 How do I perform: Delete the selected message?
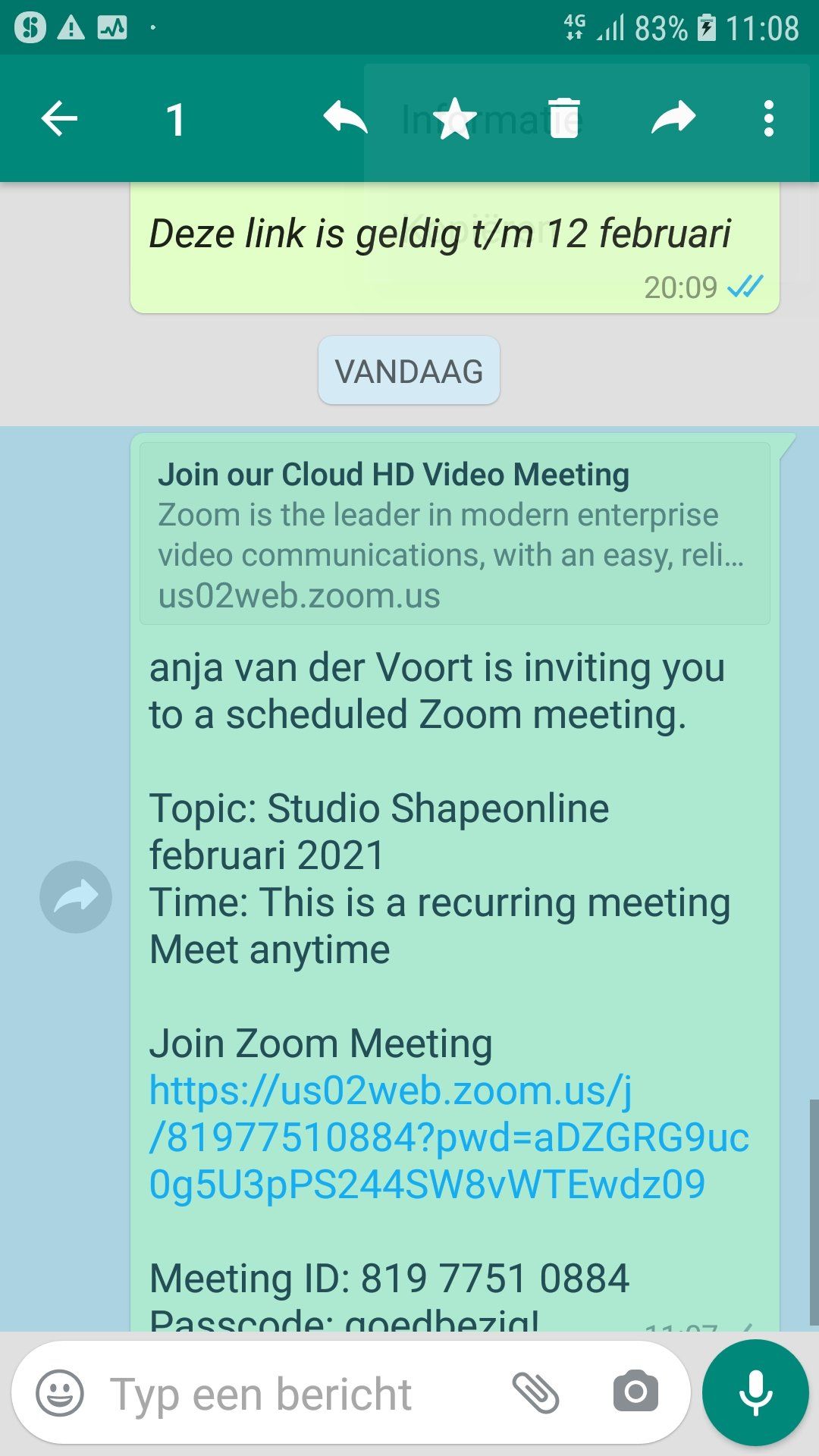[x=564, y=118]
